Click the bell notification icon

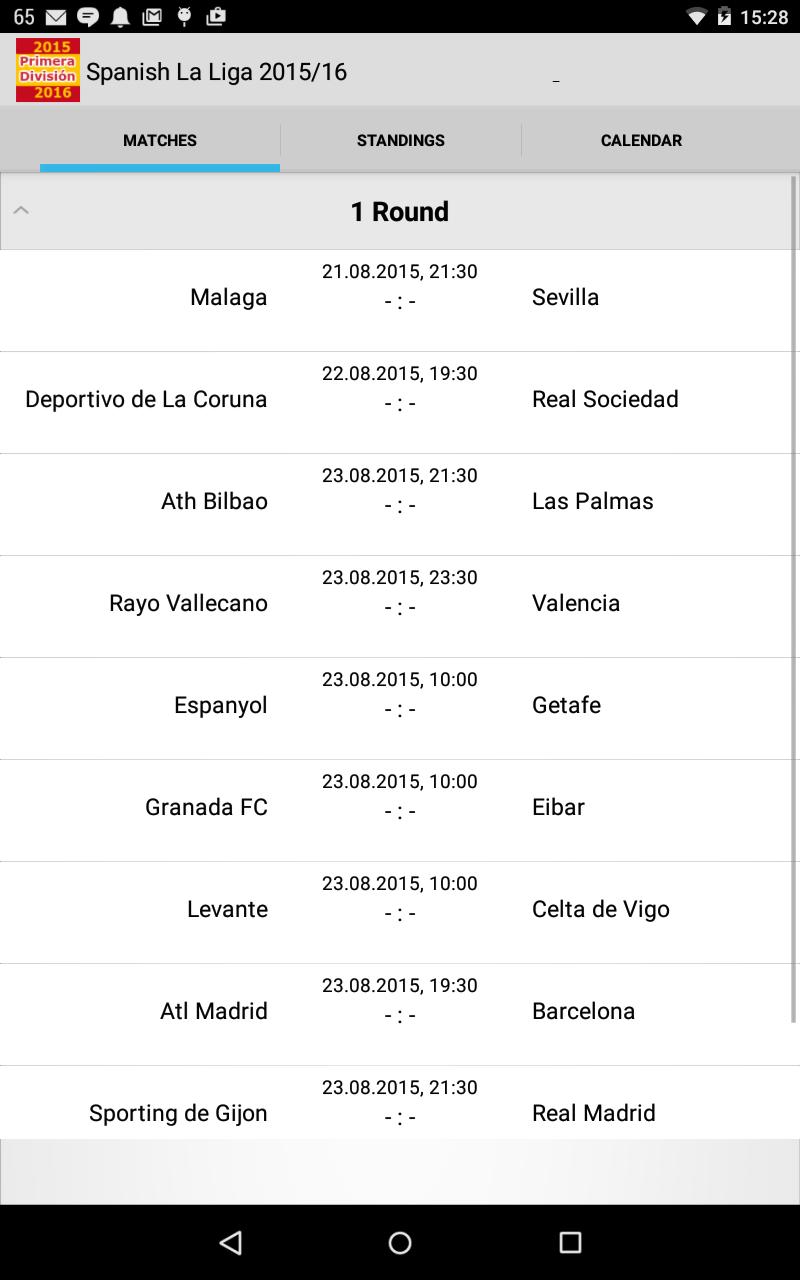[120, 16]
